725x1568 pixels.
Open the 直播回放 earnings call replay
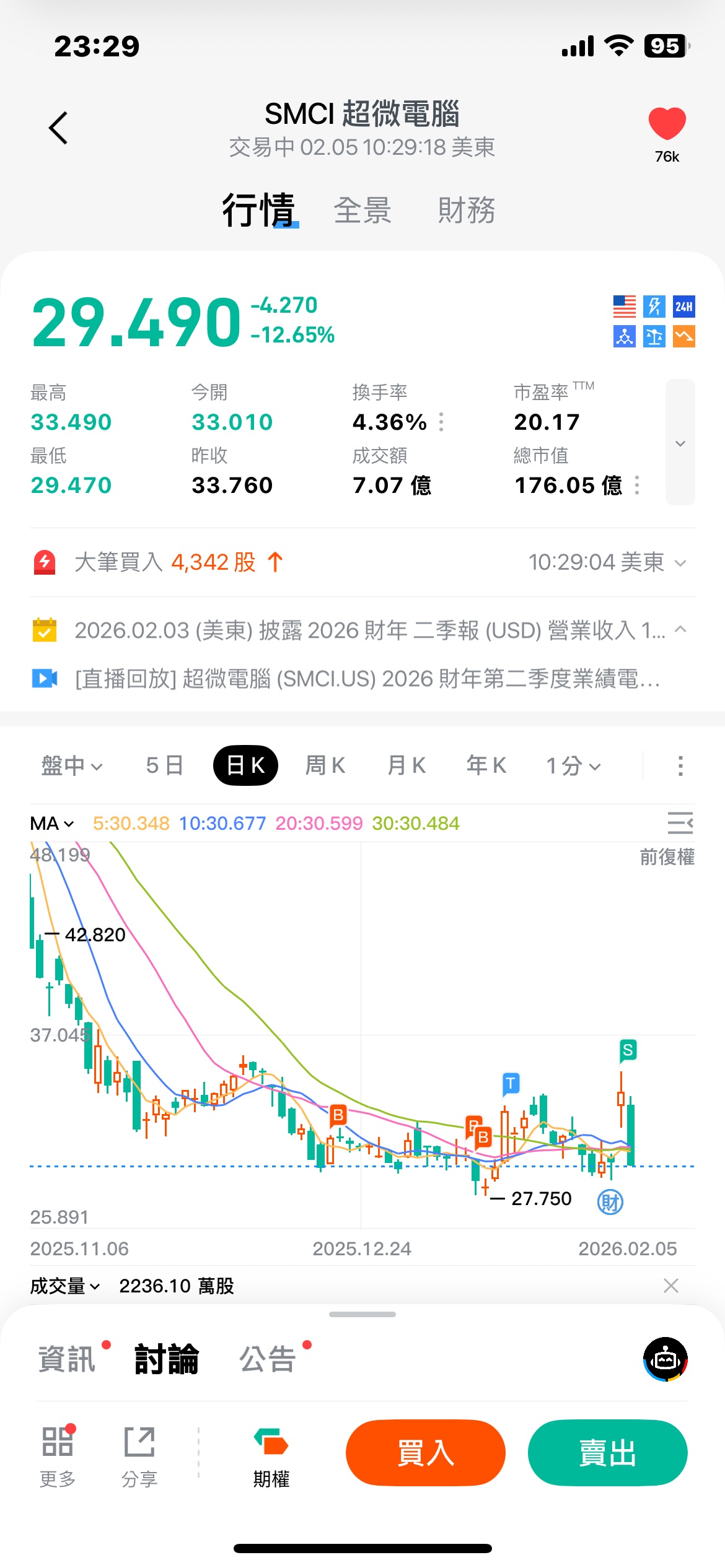coord(366,679)
